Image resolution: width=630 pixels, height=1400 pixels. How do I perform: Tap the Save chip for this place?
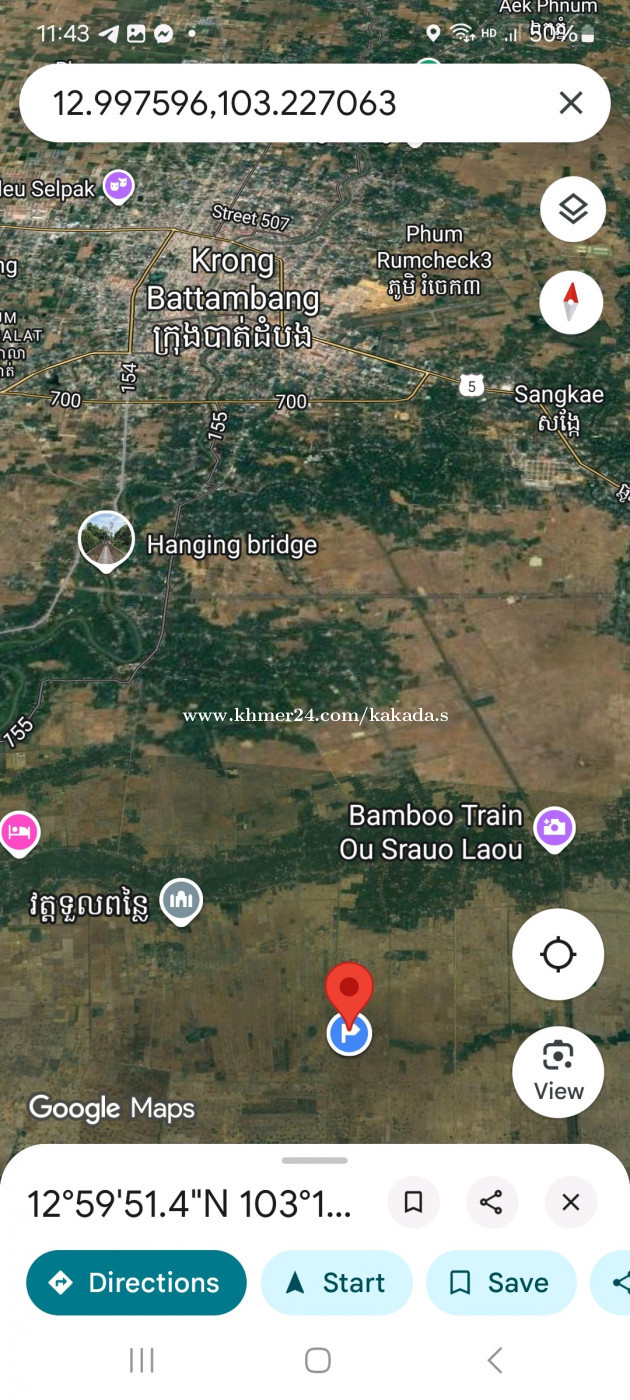(x=501, y=1283)
